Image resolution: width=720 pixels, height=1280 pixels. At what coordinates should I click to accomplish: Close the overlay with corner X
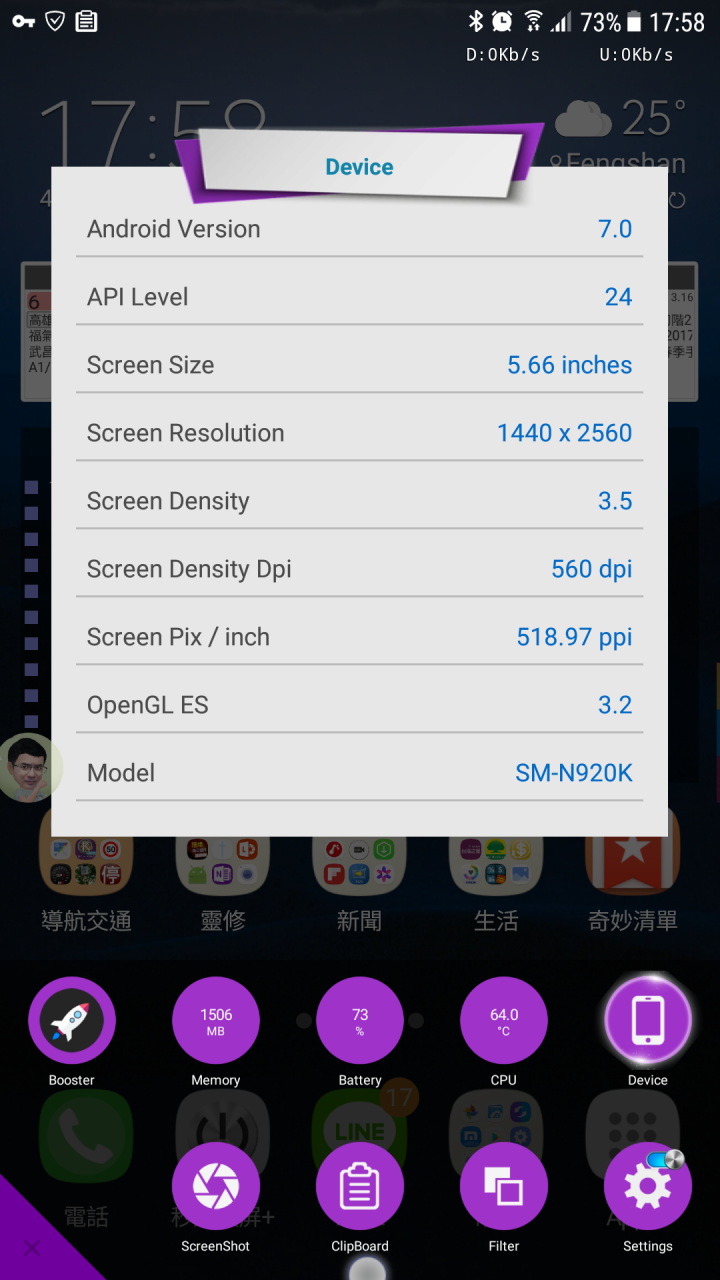[32, 1247]
